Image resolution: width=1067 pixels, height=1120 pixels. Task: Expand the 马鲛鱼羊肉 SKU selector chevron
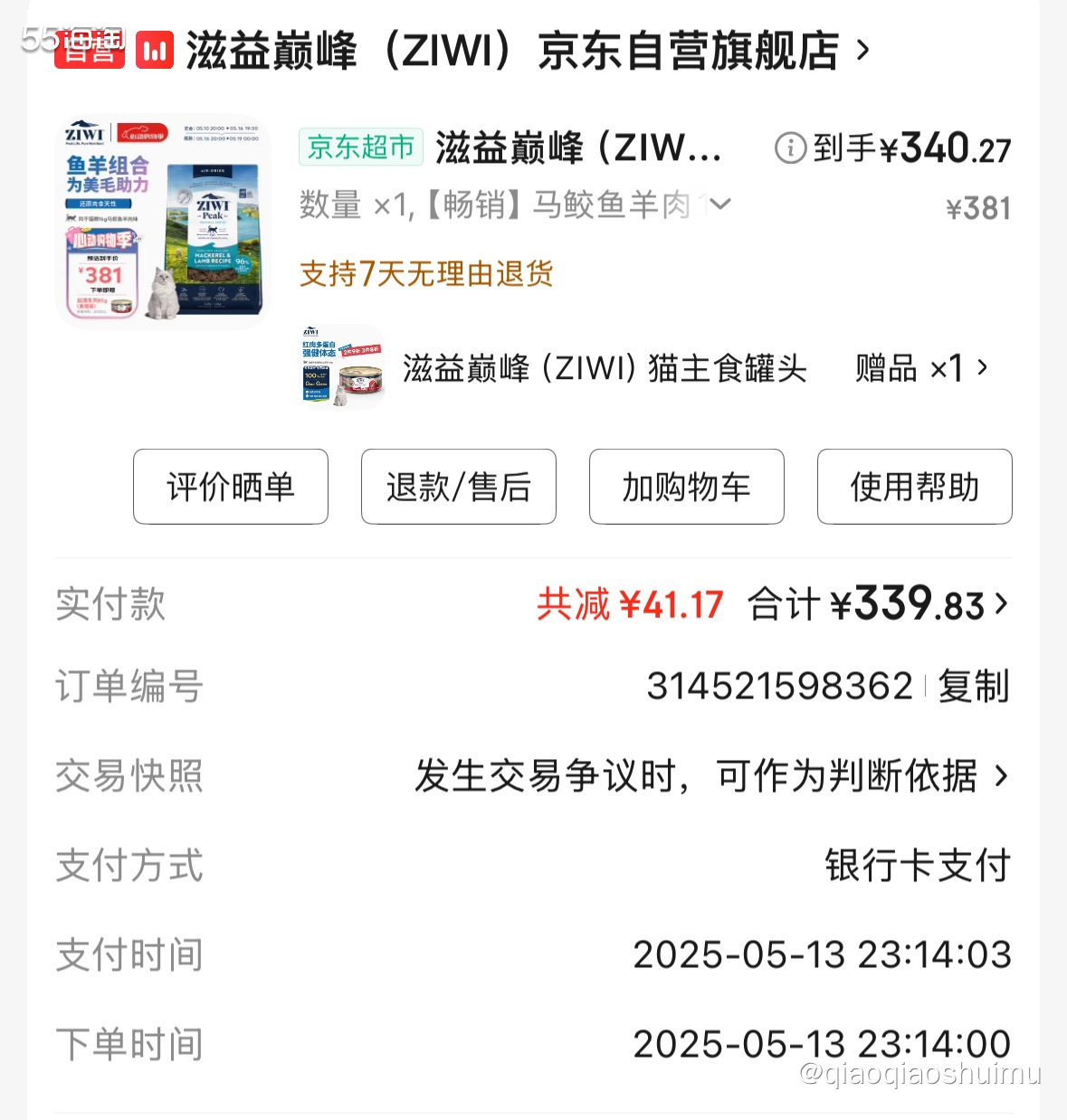coord(718,206)
